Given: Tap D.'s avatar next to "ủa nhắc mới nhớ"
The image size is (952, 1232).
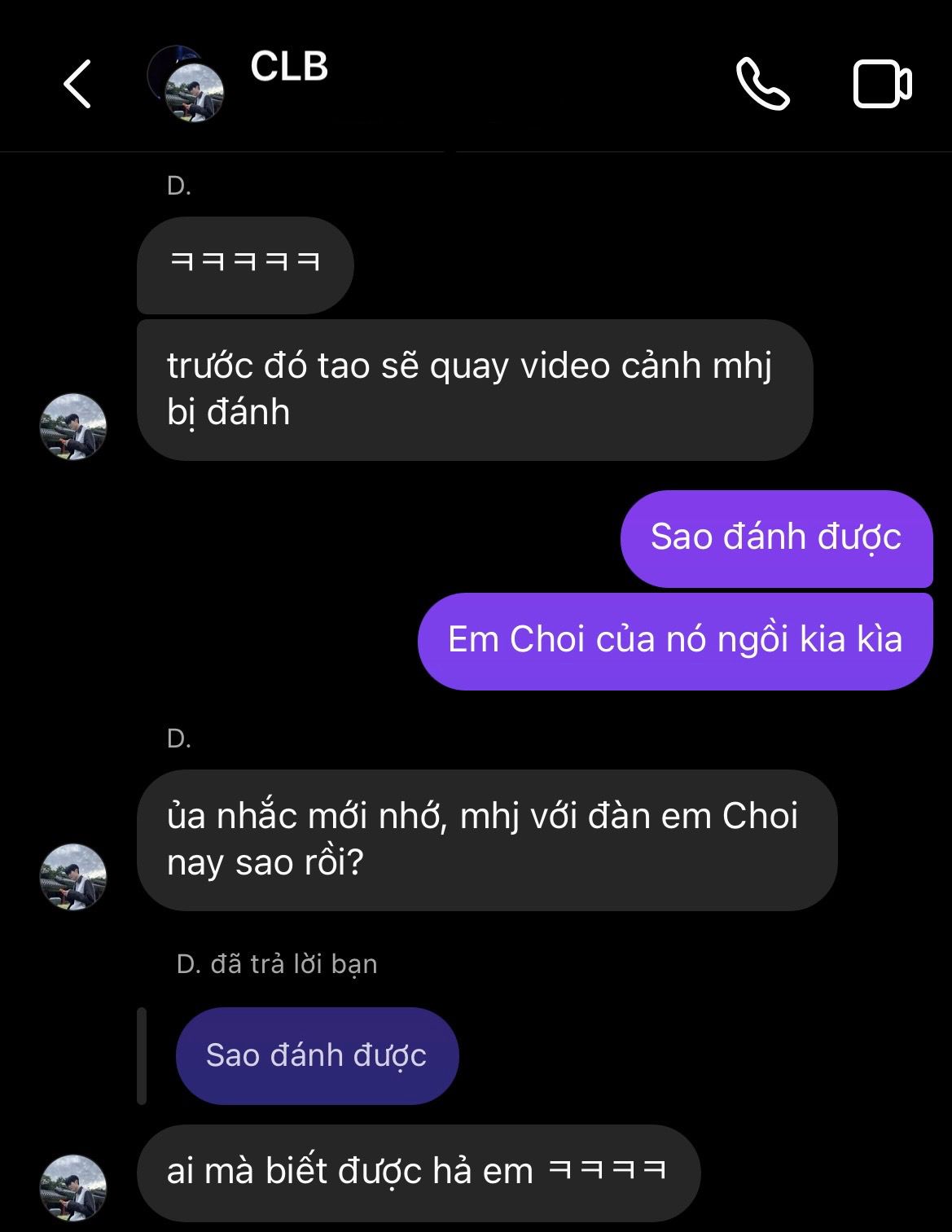Looking at the screenshot, I should [73, 877].
